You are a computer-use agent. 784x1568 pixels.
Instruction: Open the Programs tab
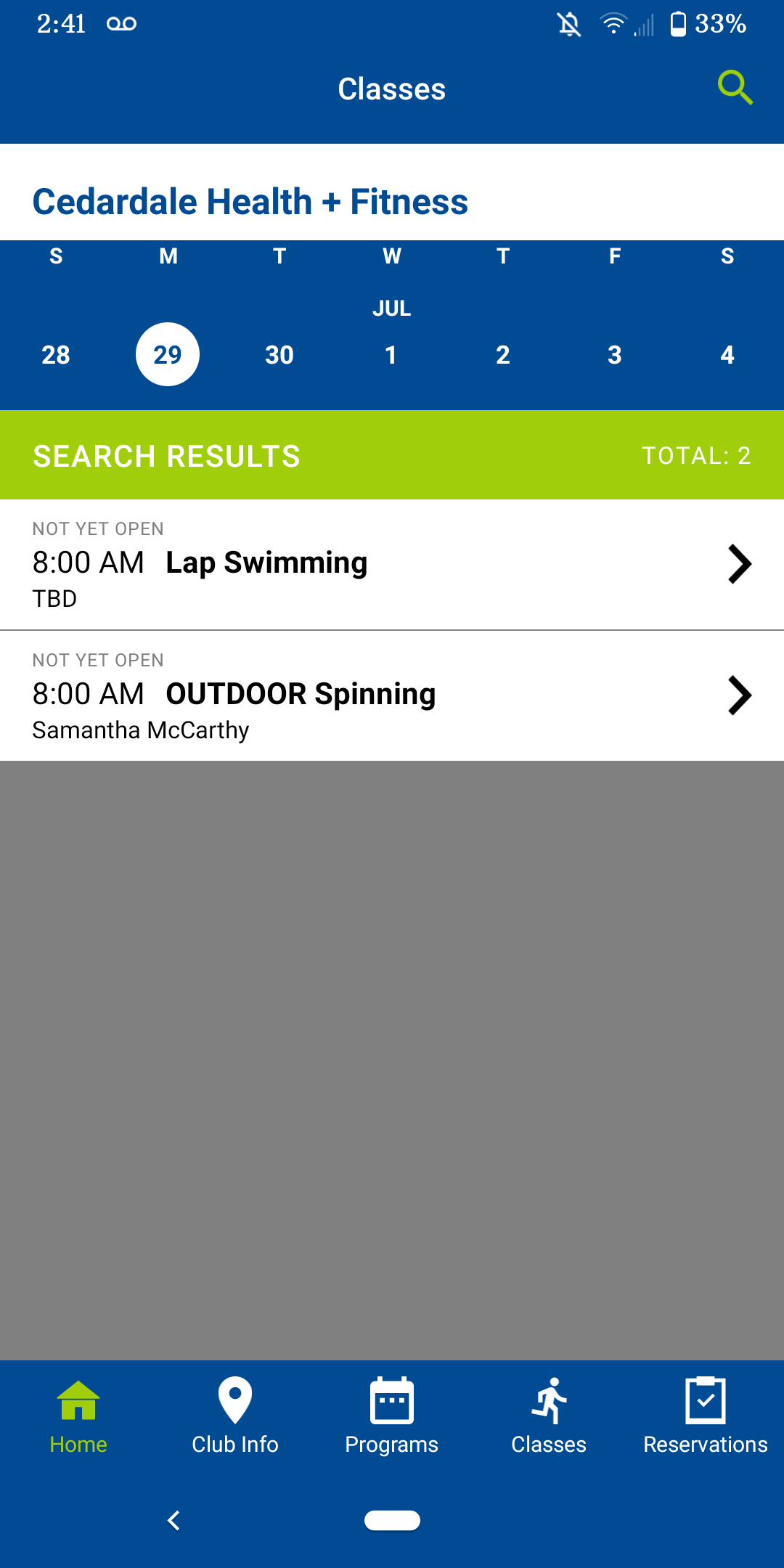[392, 1416]
